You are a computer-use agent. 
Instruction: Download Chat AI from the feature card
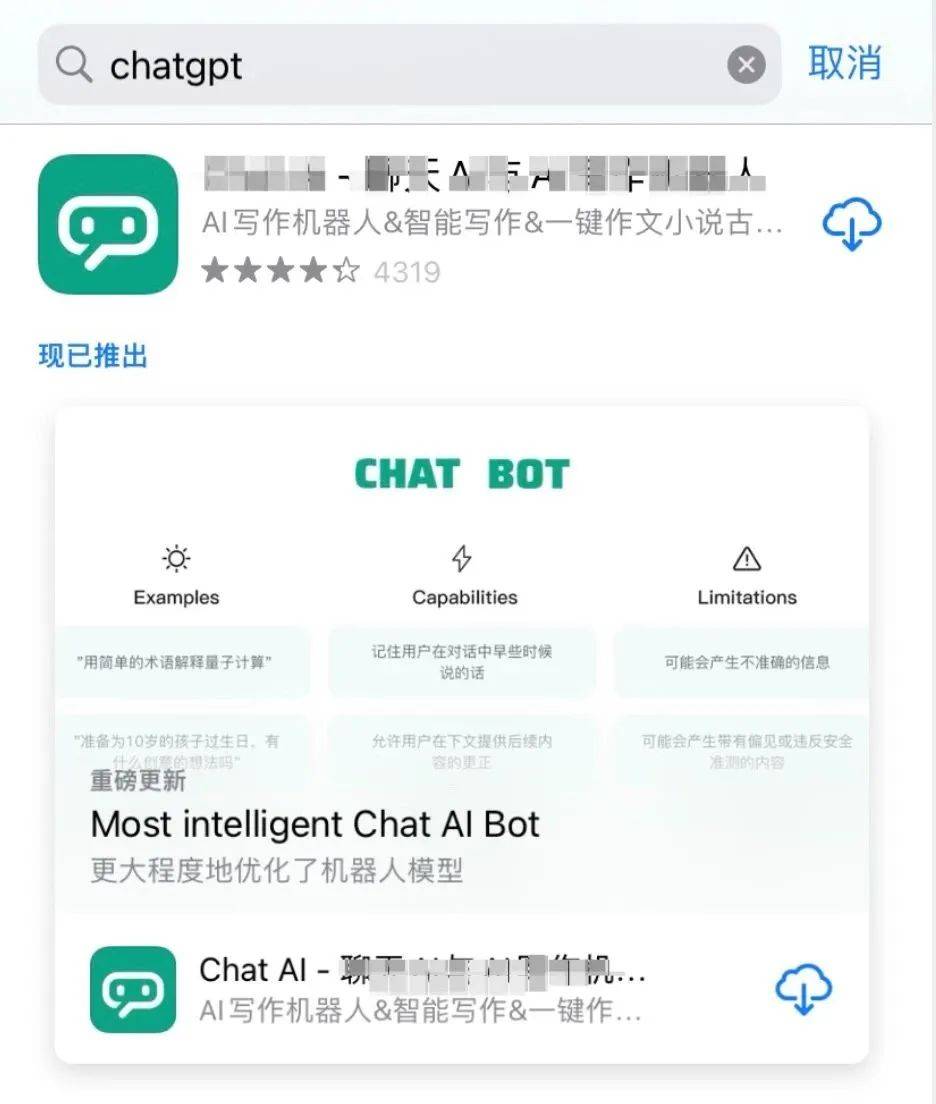click(804, 989)
